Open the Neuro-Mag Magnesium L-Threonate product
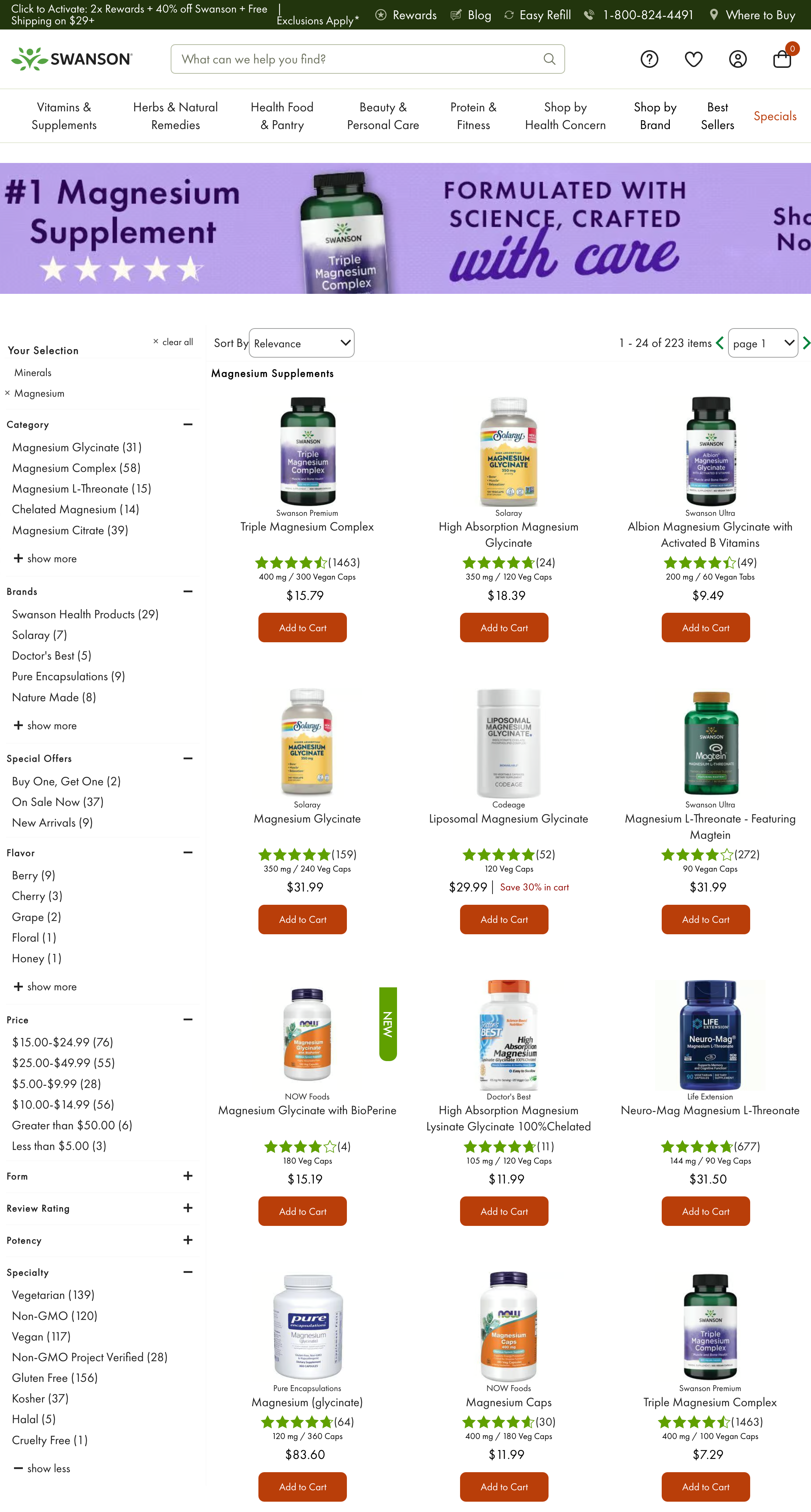This screenshot has width=811, height=1512. (x=710, y=1110)
